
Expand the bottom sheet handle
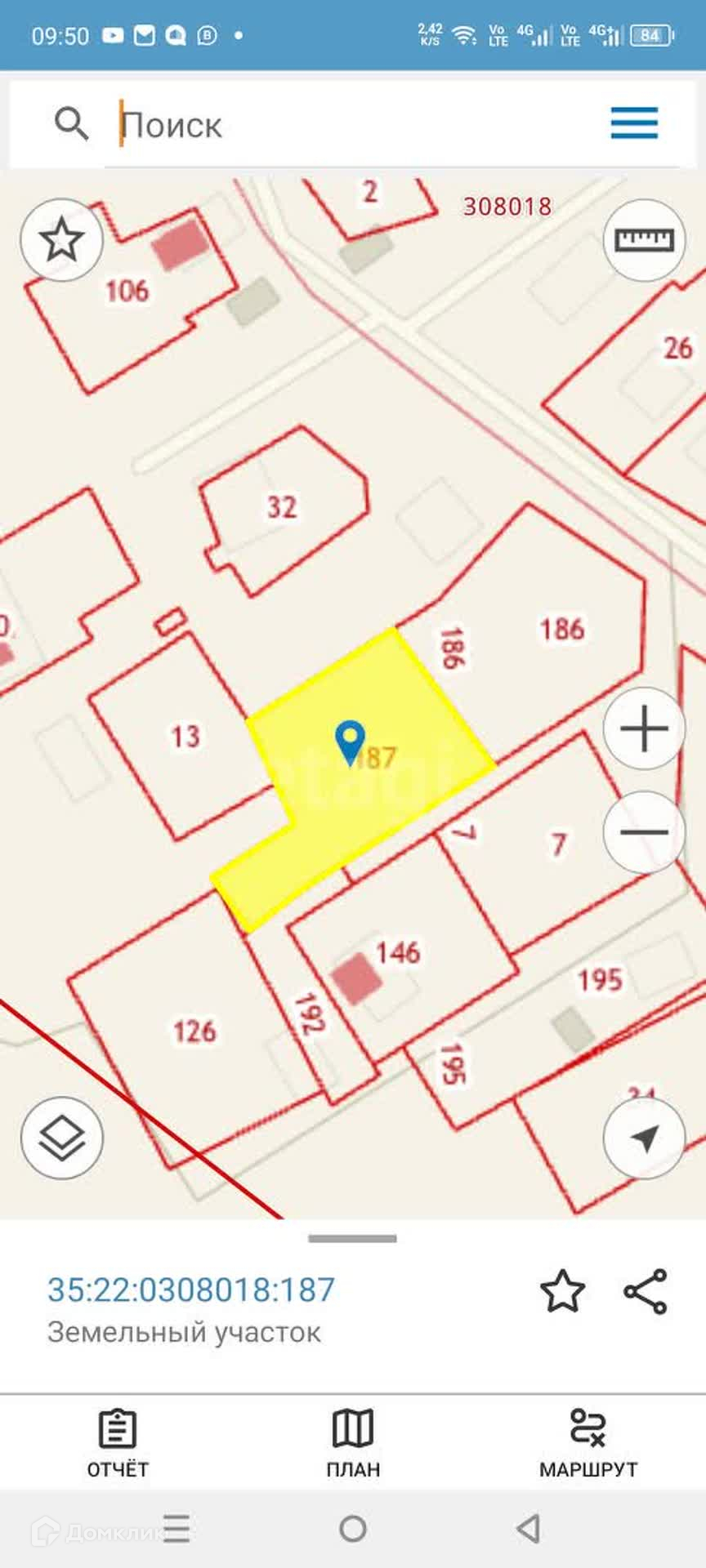click(353, 1239)
